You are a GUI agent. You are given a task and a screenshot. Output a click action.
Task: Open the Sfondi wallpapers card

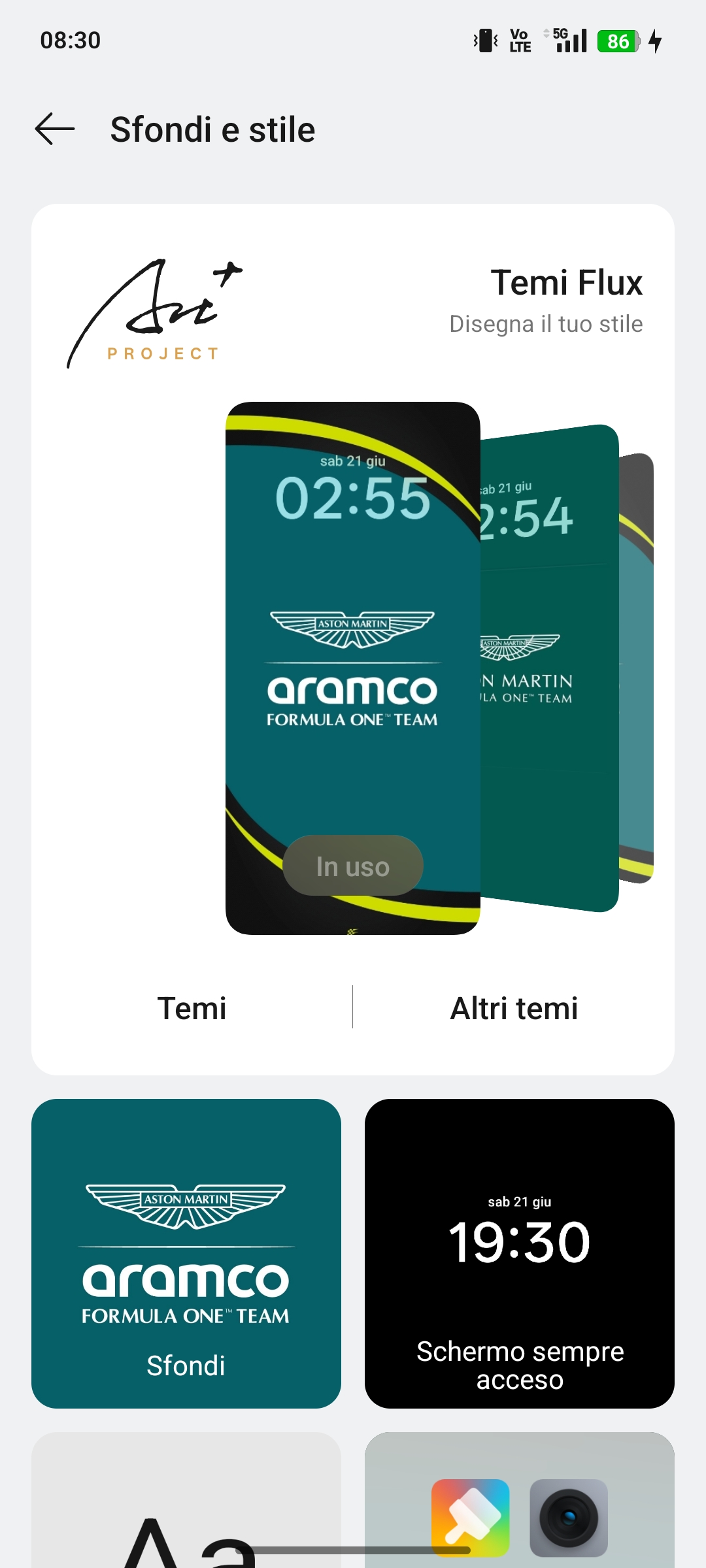(x=186, y=1253)
